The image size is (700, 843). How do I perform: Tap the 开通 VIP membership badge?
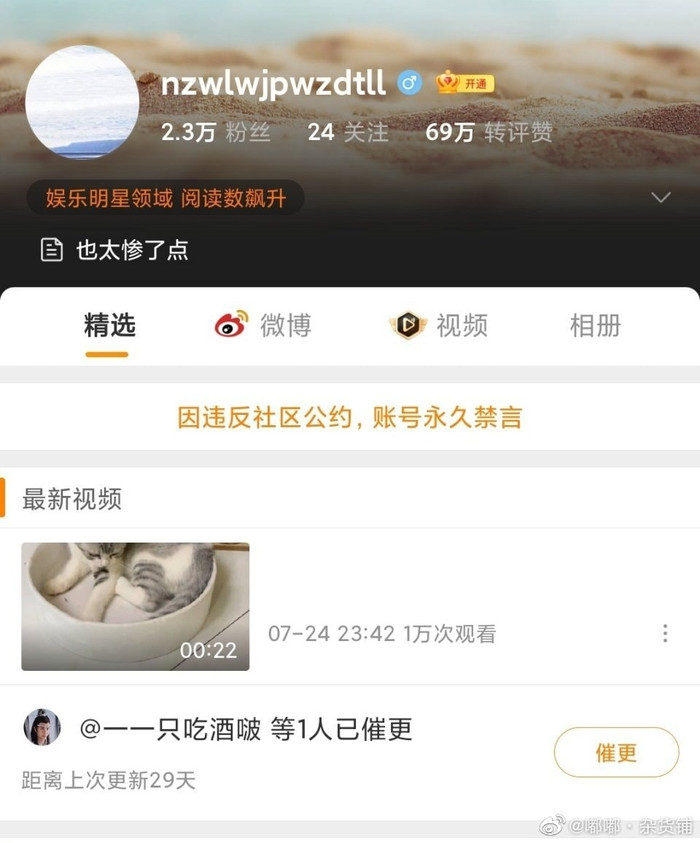point(466,83)
